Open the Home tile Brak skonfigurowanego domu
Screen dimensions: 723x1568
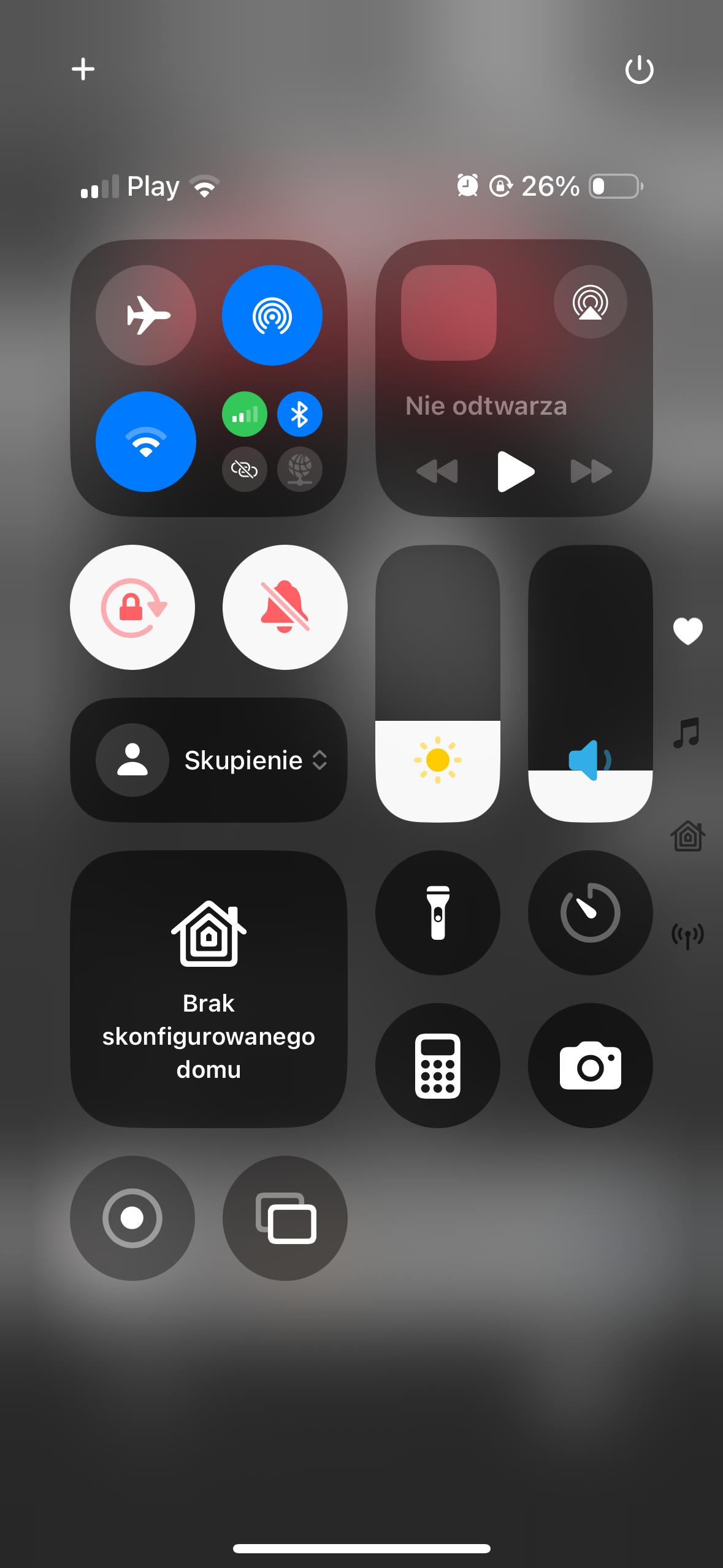208,989
